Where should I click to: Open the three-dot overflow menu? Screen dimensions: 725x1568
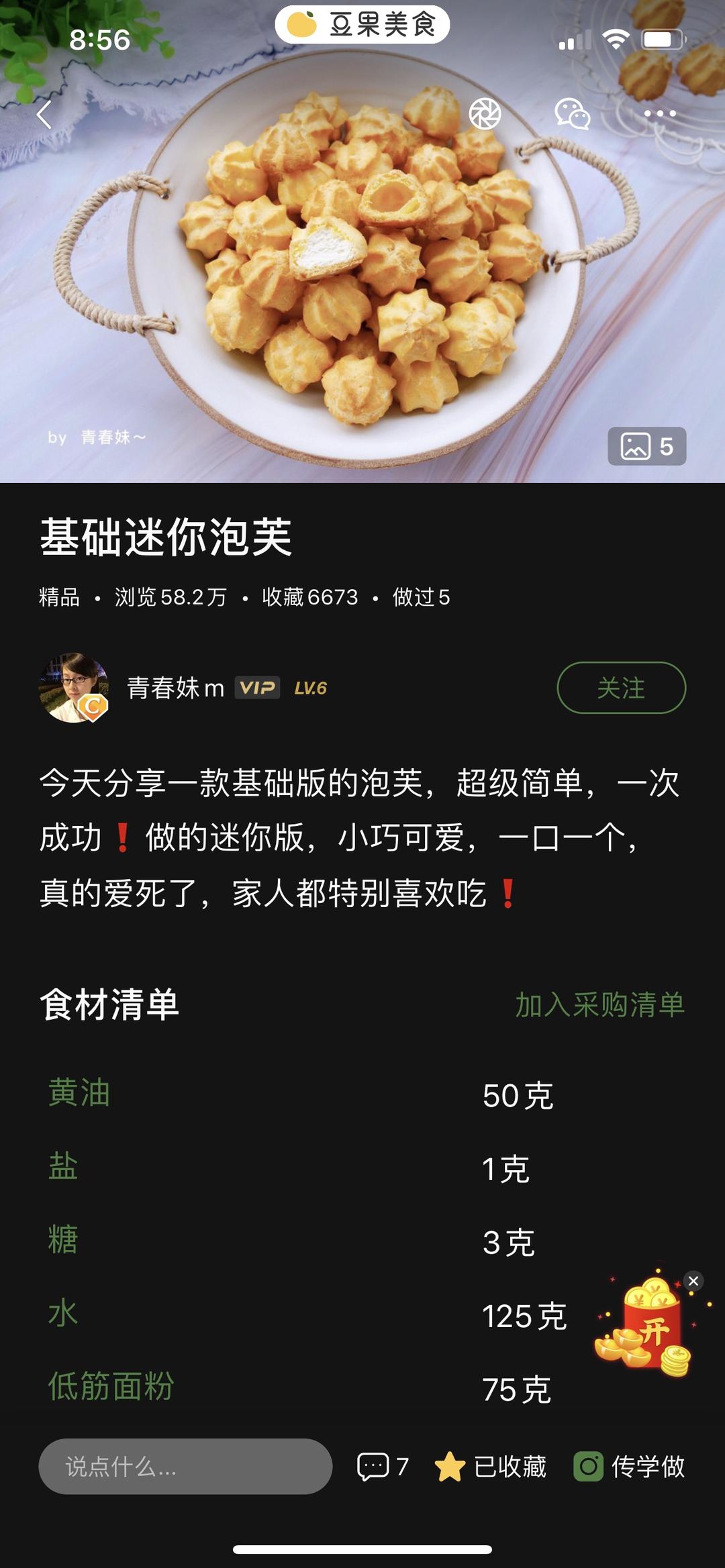pyautogui.click(x=659, y=113)
